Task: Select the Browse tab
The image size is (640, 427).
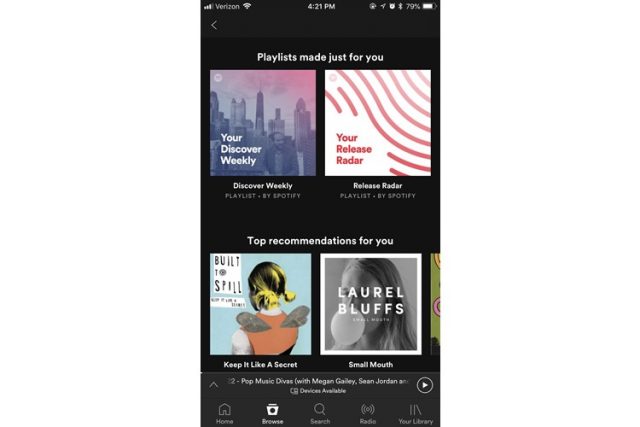Action: (x=272, y=413)
